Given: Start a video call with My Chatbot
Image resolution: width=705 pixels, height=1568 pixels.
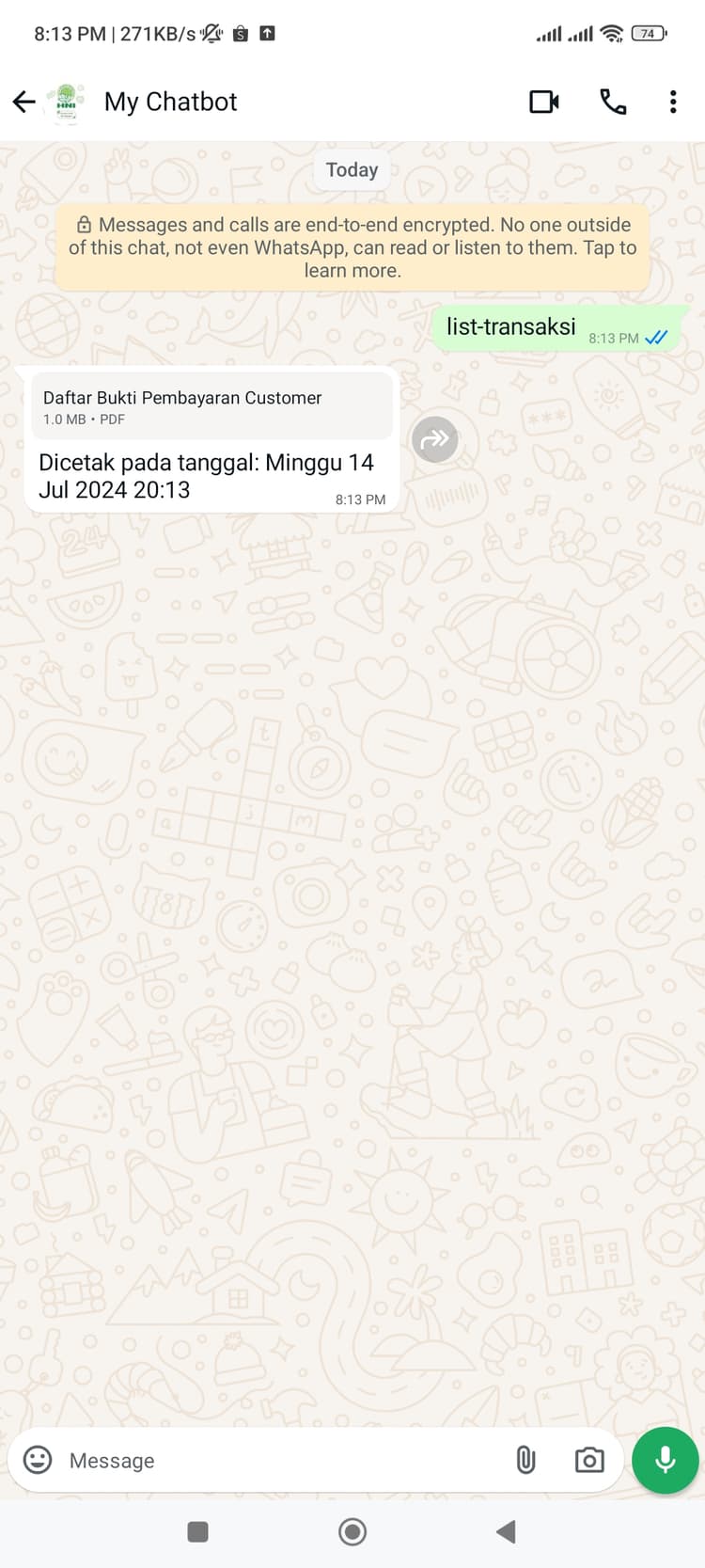Looking at the screenshot, I should click(544, 102).
